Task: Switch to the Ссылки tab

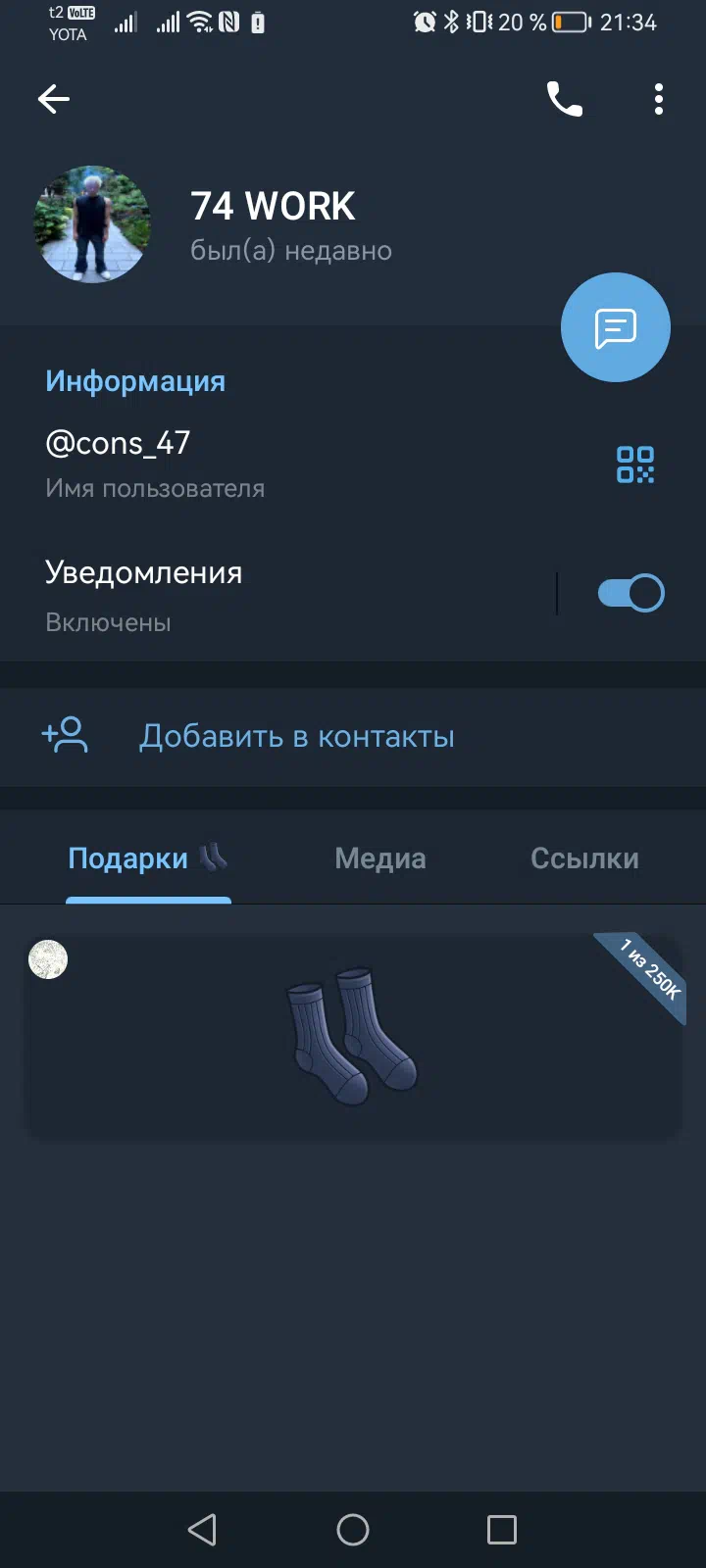Action: pyautogui.click(x=584, y=858)
